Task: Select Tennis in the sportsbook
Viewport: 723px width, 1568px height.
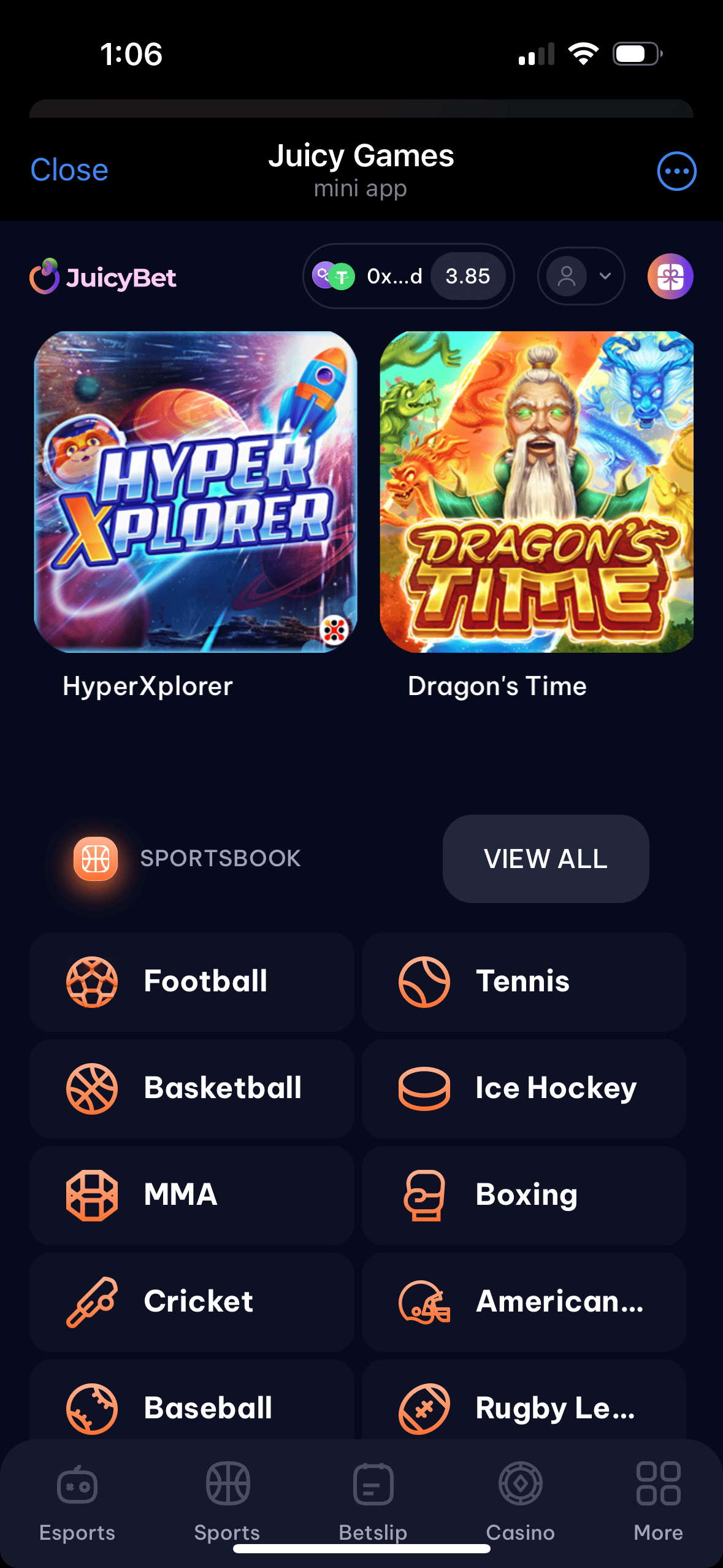Action: point(523,982)
